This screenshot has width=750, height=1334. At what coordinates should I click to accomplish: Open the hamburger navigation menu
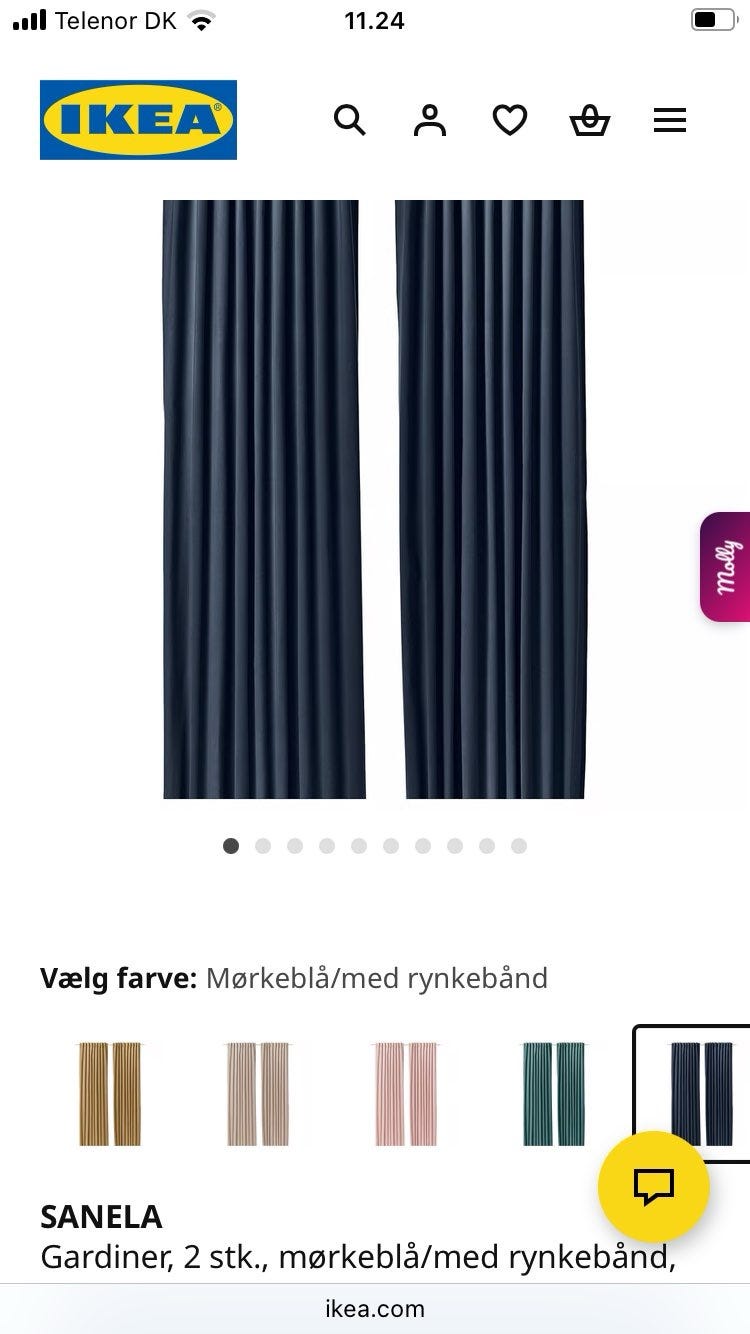tap(669, 120)
